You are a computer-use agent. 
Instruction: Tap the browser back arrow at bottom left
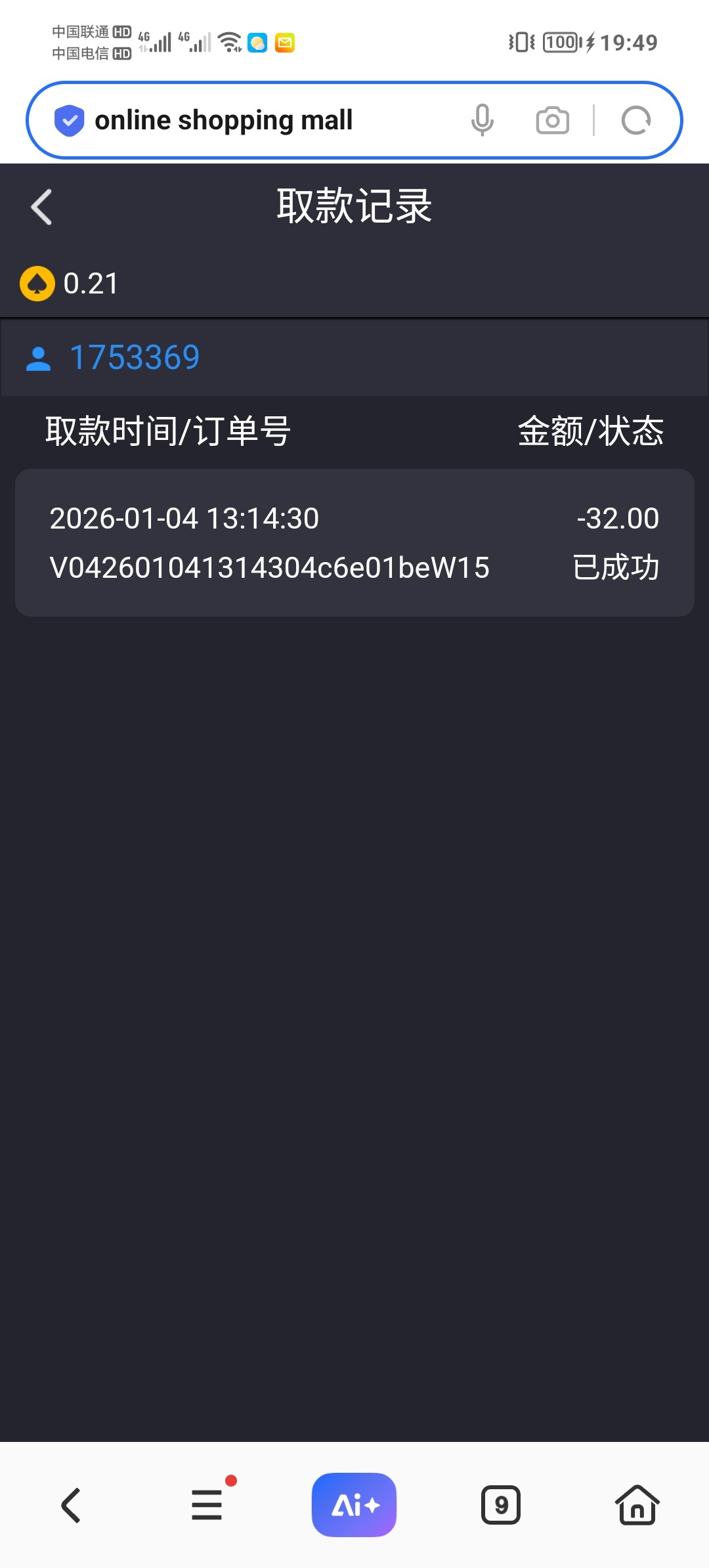click(71, 1504)
